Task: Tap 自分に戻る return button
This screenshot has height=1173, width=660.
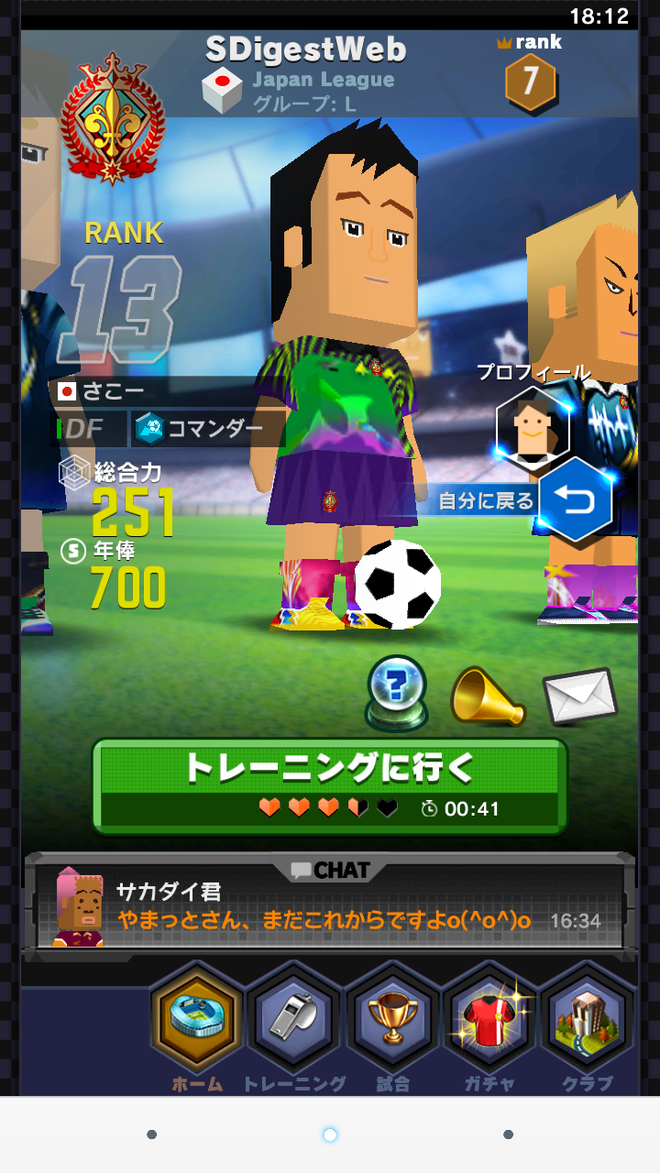Action: point(574,499)
